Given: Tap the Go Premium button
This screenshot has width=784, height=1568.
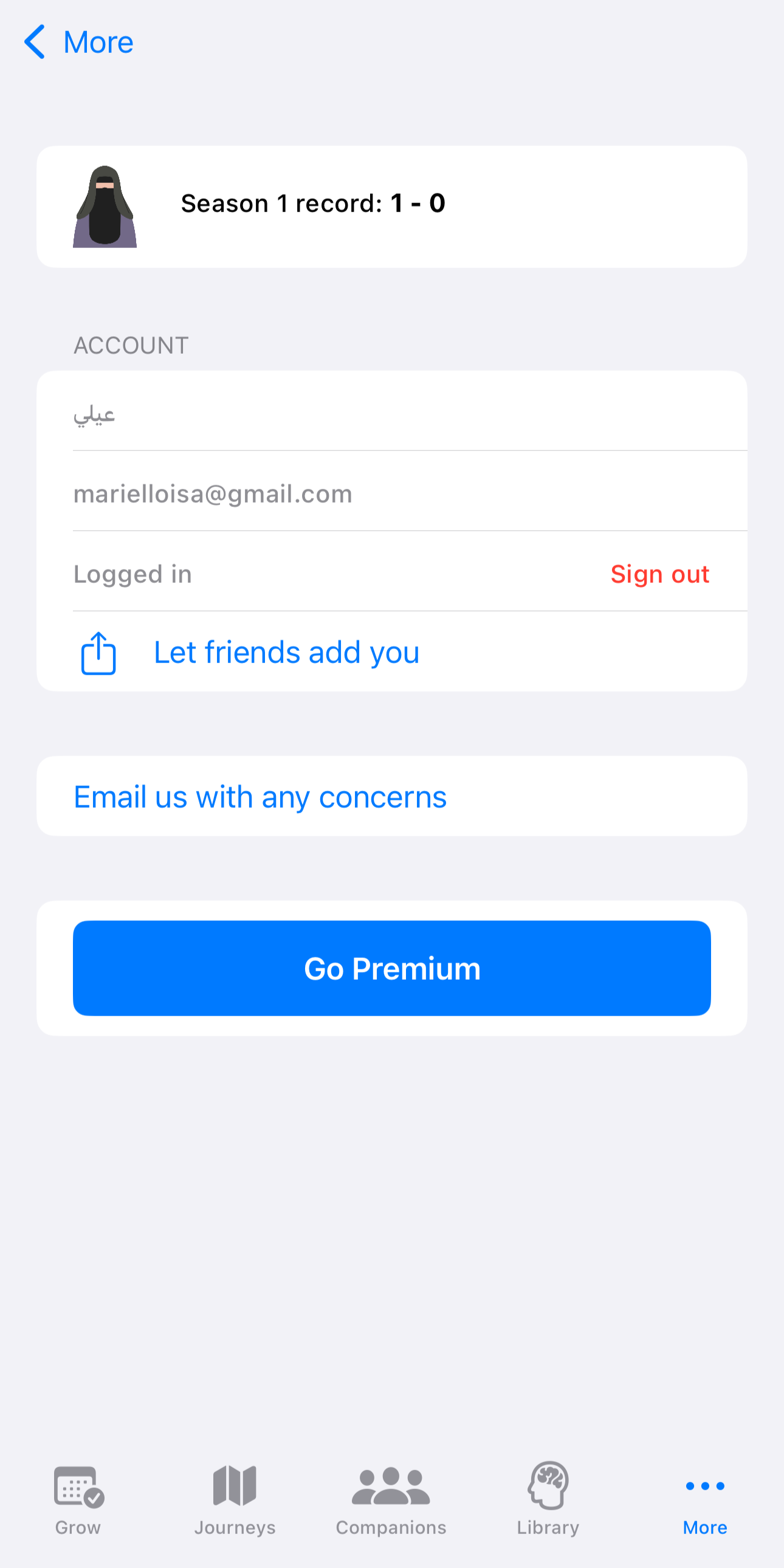Looking at the screenshot, I should coord(391,968).
